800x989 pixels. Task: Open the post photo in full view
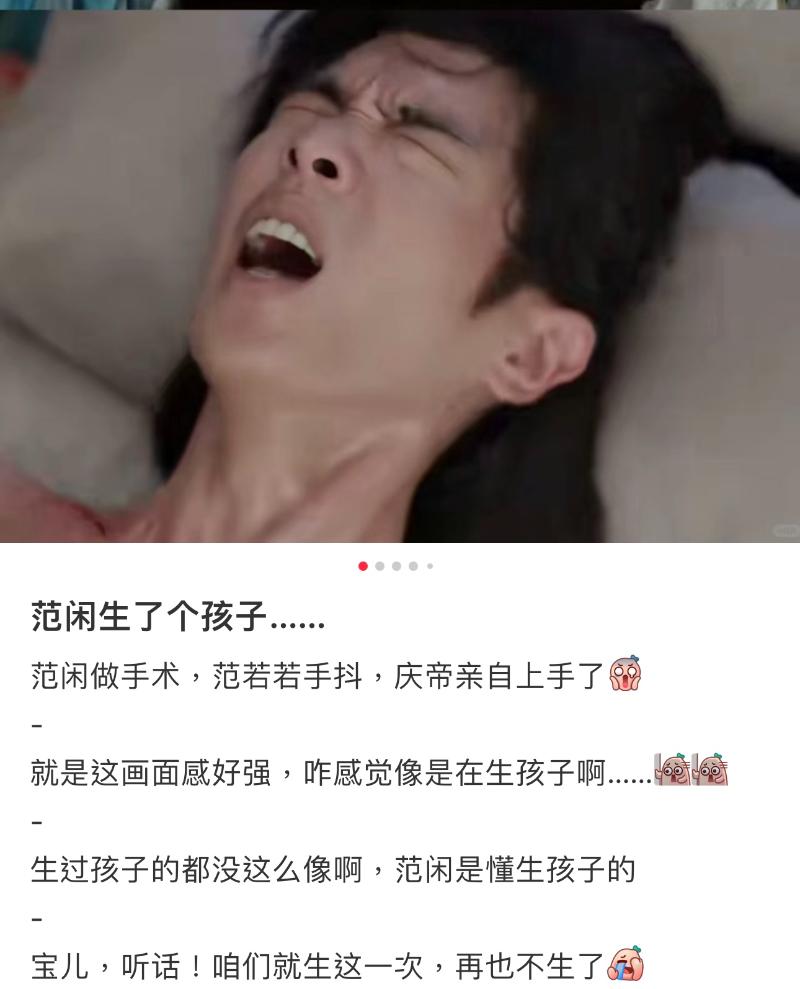[x=400, y=275]
